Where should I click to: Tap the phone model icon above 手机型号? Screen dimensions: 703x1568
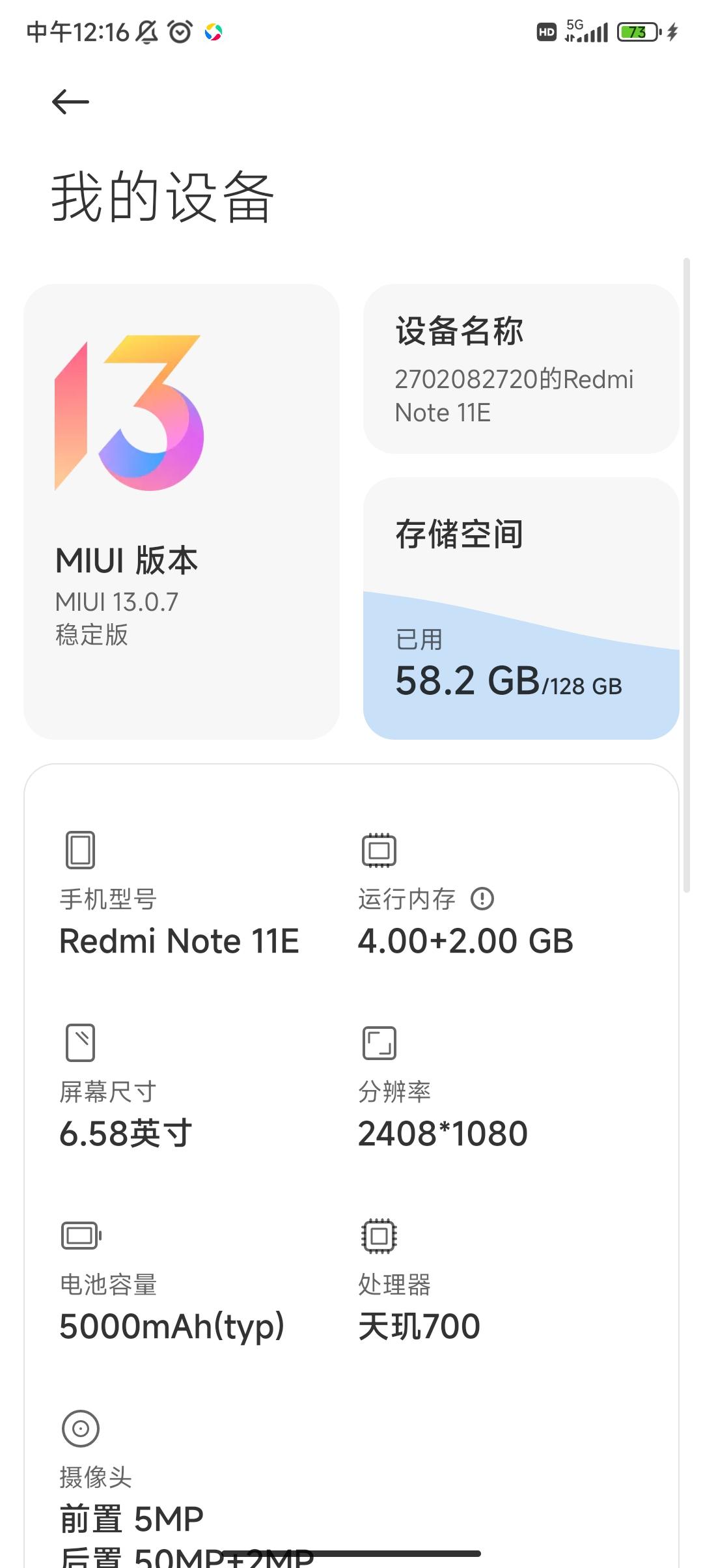click(80, 850)
